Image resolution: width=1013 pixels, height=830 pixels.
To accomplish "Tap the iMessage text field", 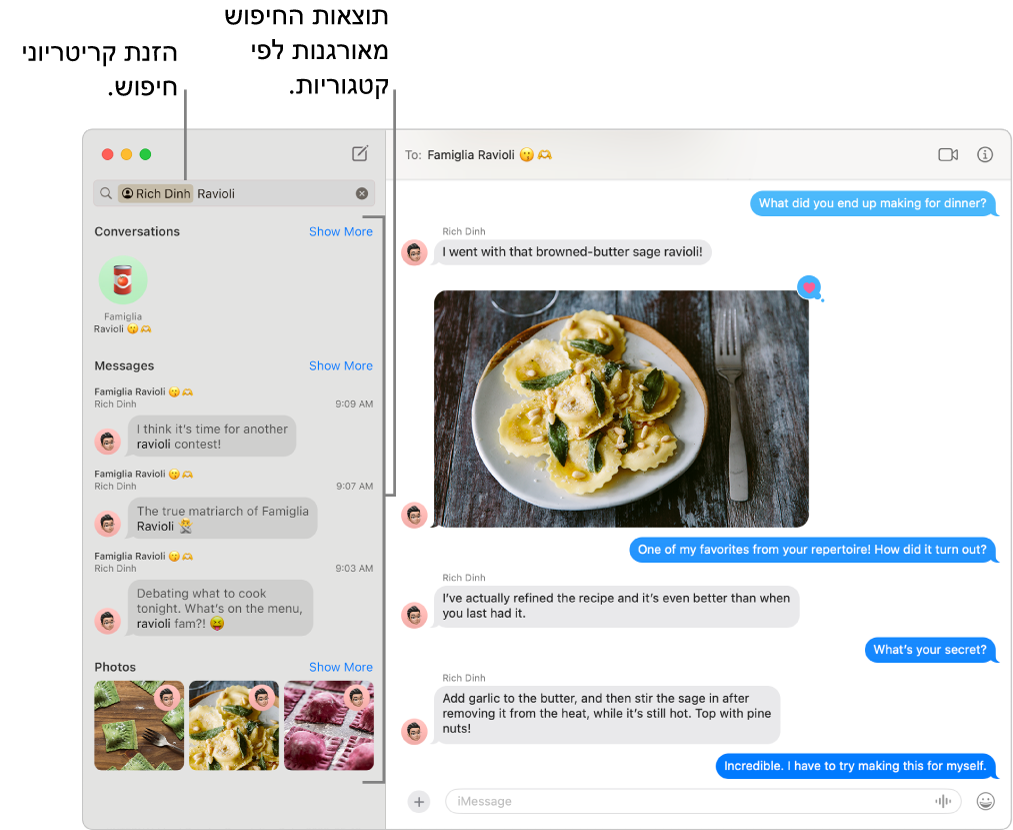I will pos(680,801).
